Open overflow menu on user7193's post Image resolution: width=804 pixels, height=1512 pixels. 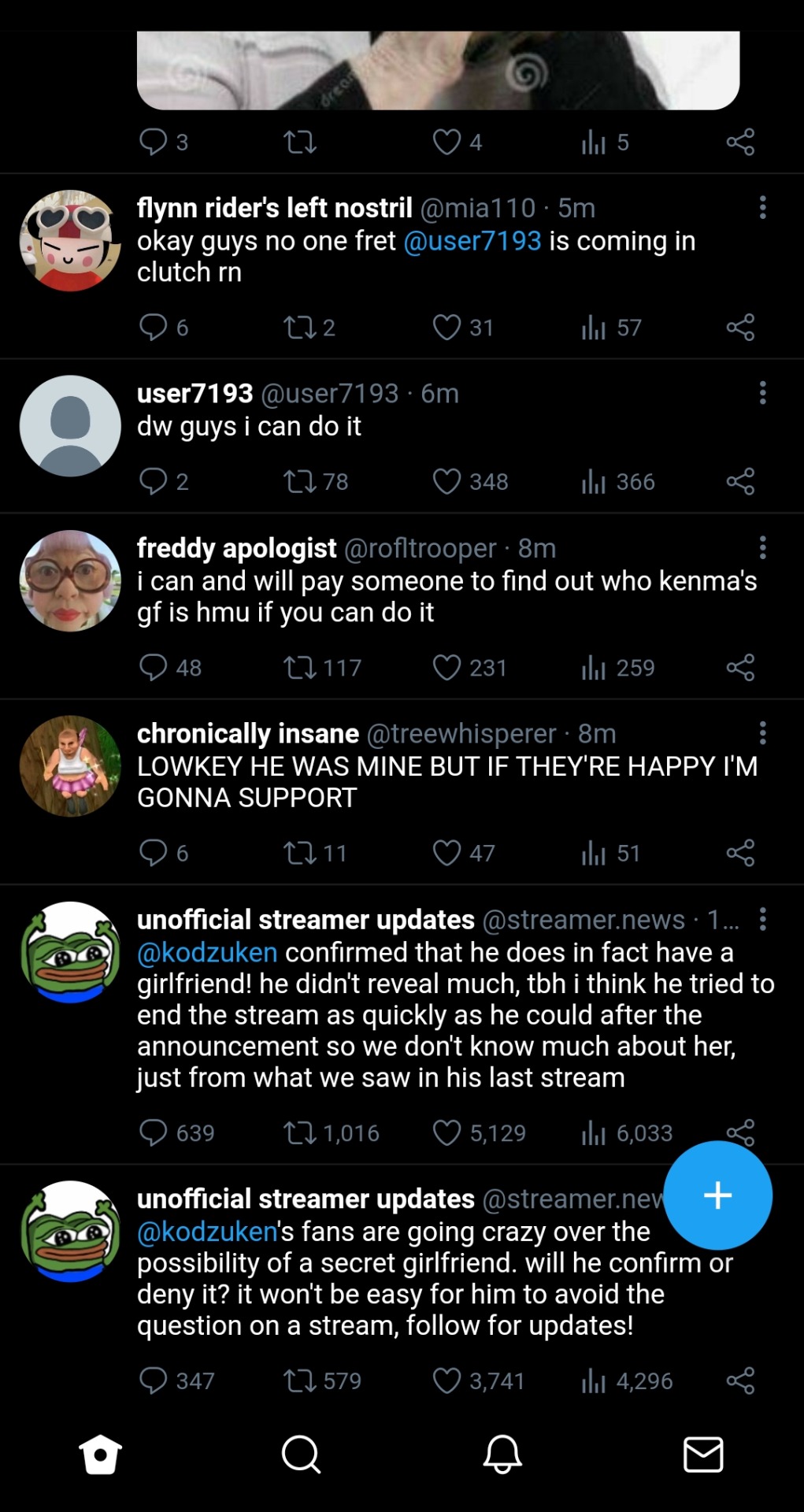[x=762, y=393]
